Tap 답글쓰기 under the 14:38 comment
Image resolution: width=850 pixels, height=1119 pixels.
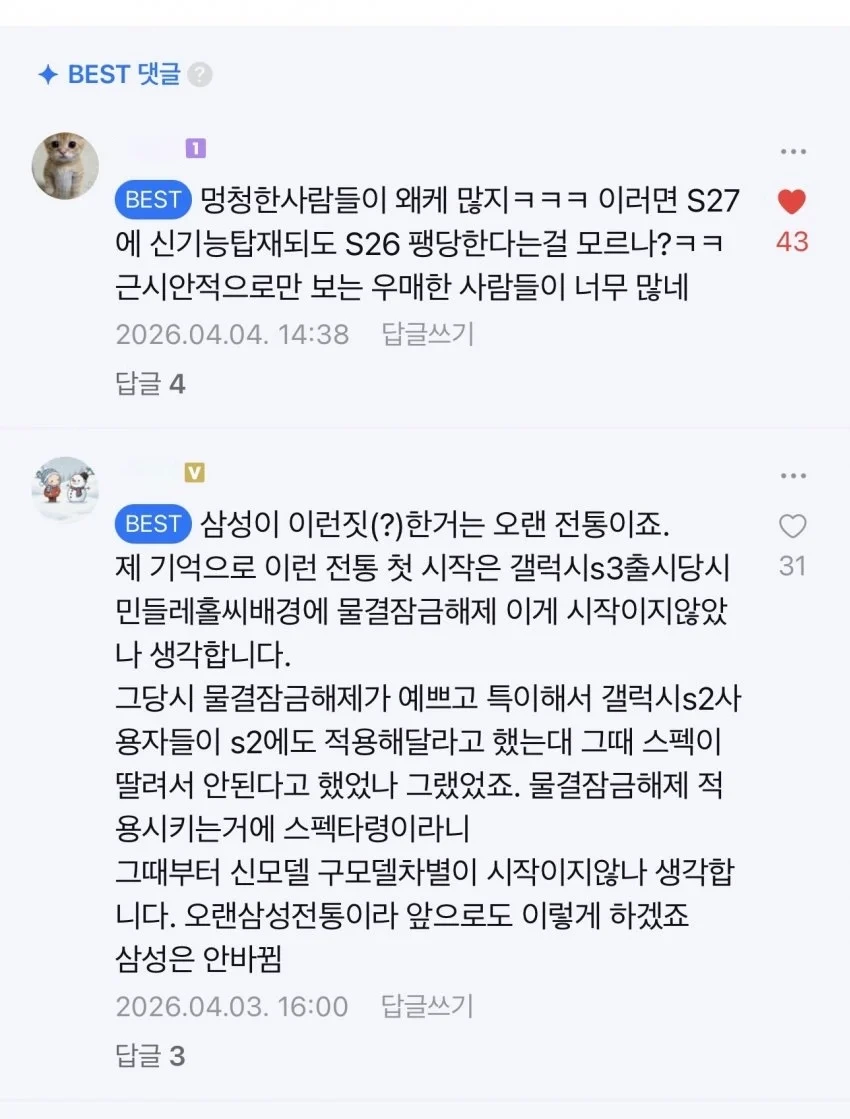(427, 334)
